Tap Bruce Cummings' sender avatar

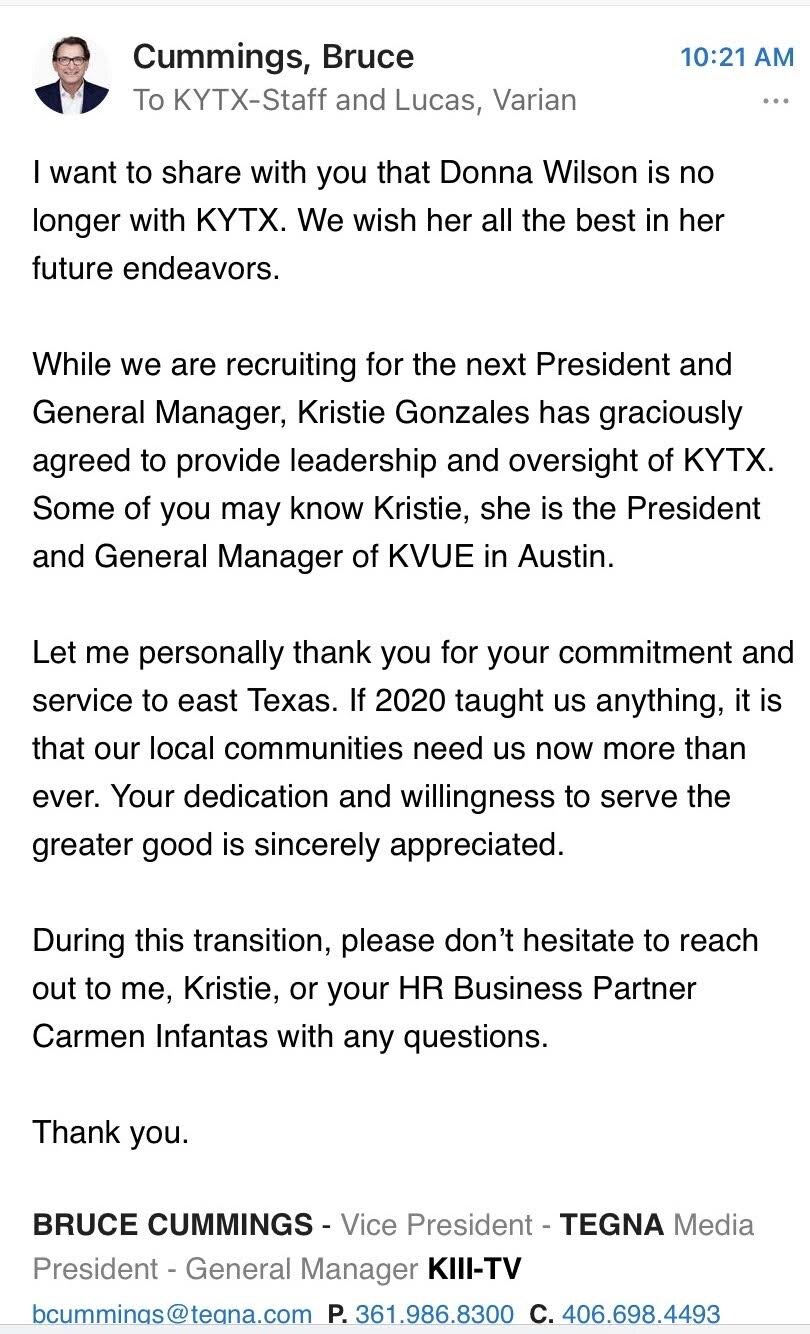(71, 77)
